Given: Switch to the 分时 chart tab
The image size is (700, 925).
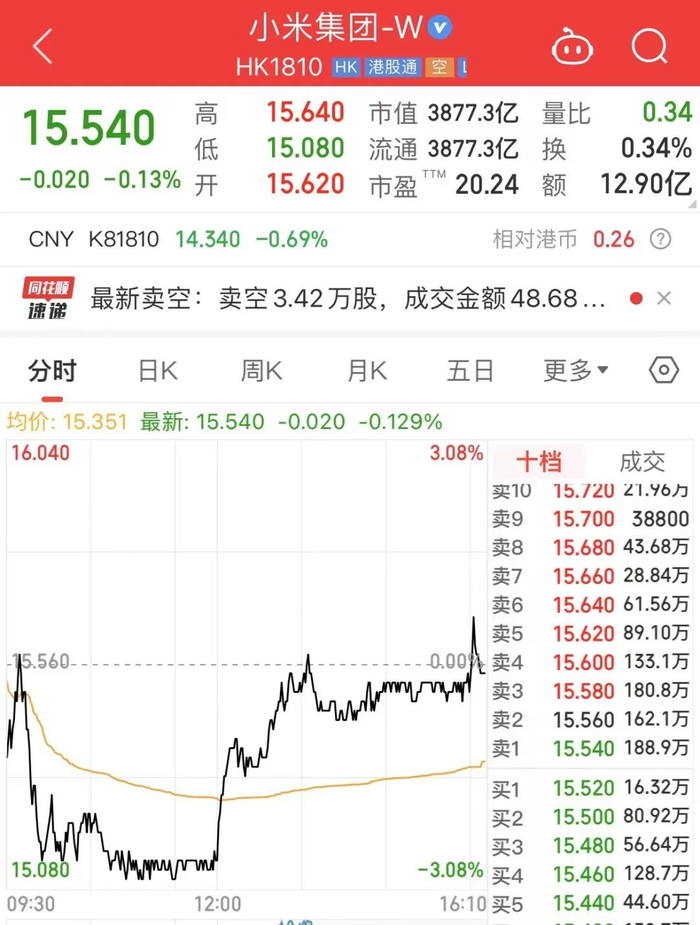Looking at the screenshot, I should (x=52, y=371).
